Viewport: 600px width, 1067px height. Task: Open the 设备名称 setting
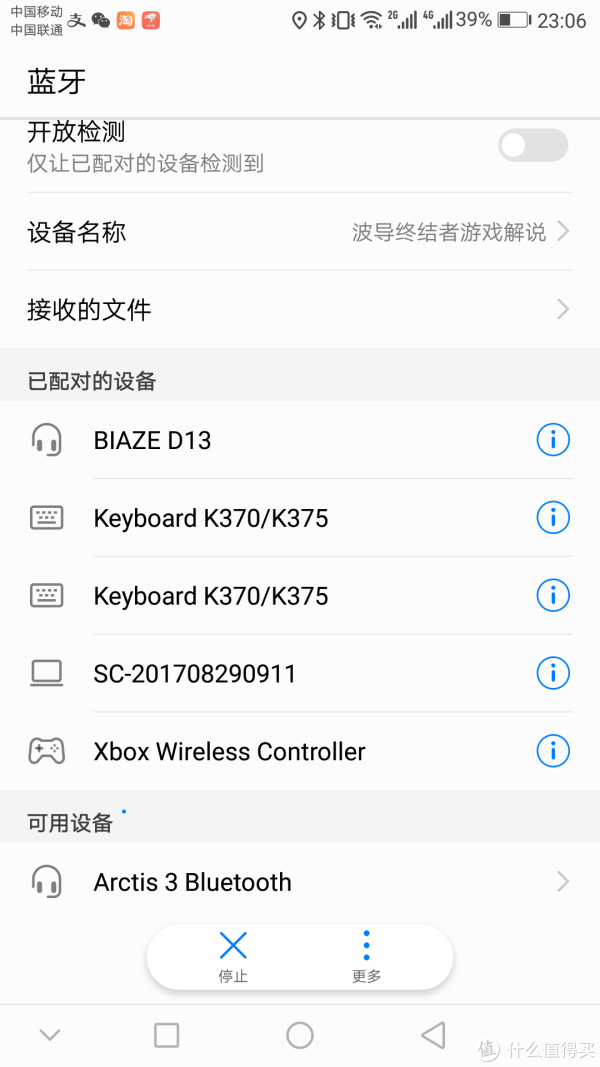coord(300,232)
